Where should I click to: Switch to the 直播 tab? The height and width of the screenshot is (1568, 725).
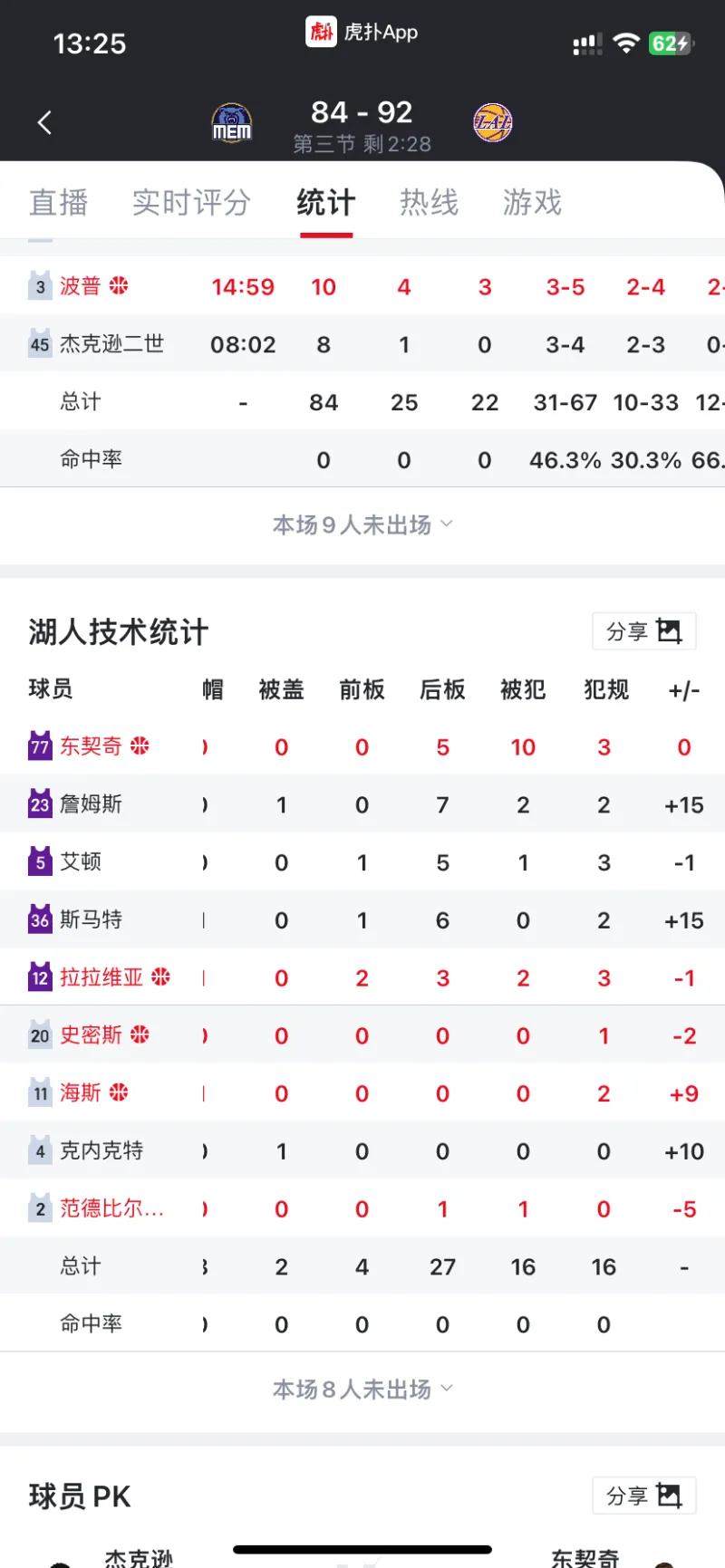[x=58, y=203]
